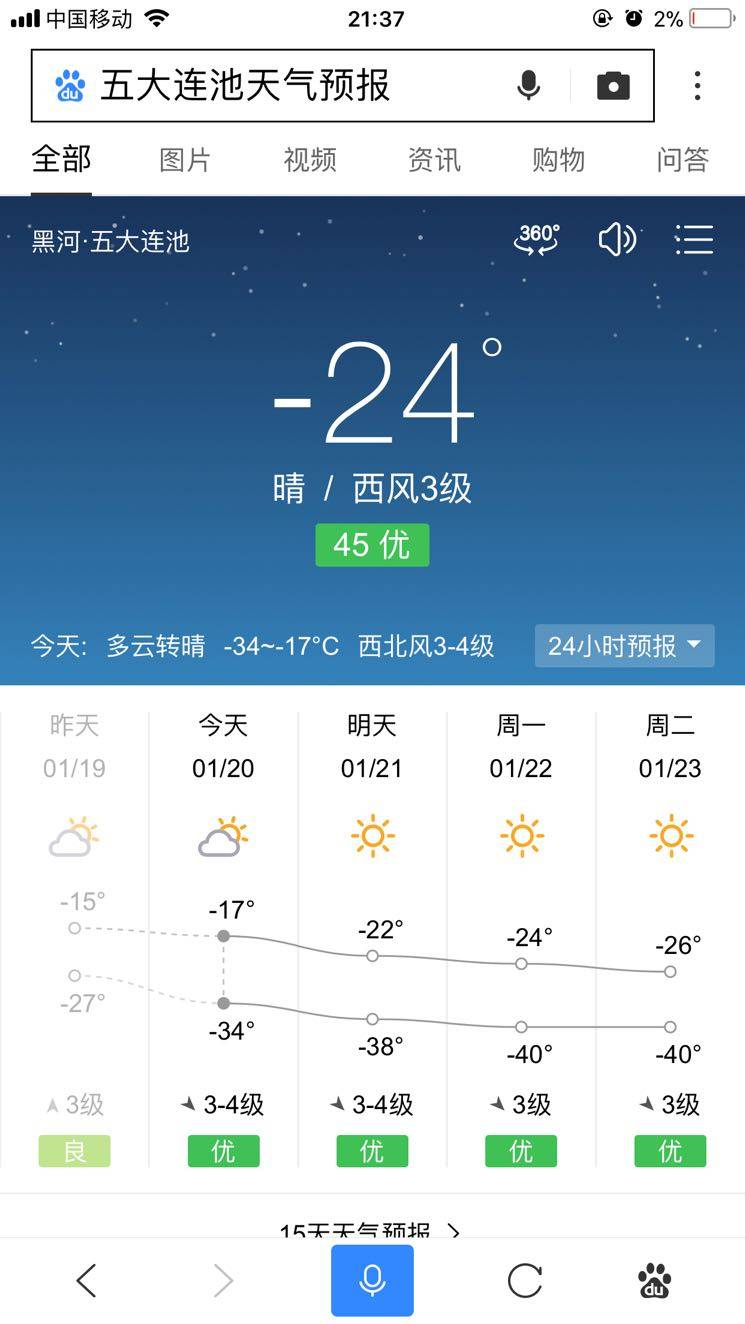Screen dimensions: 745x1324
Task: Switch to the 问答 tab
Action: 683,160
